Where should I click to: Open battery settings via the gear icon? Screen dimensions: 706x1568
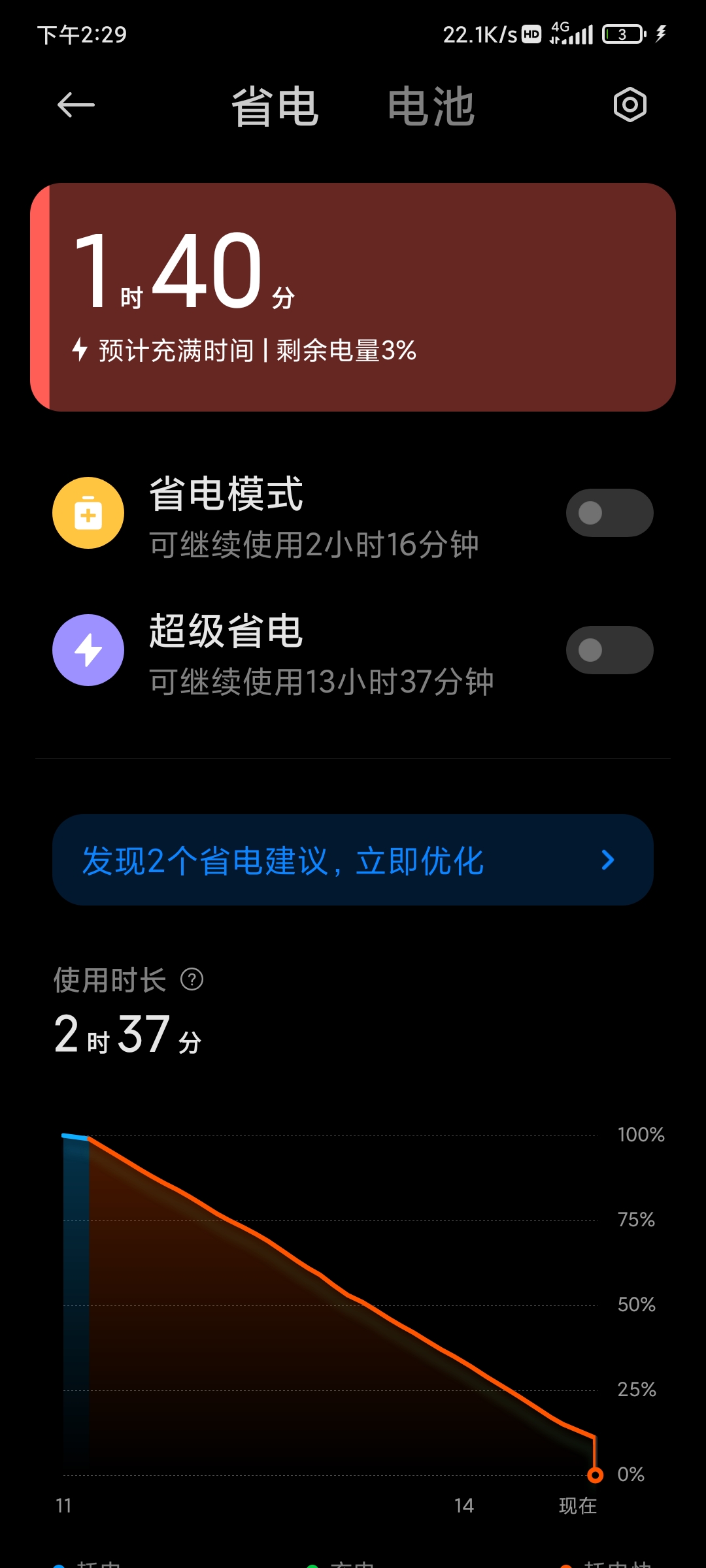click(630, 105)
